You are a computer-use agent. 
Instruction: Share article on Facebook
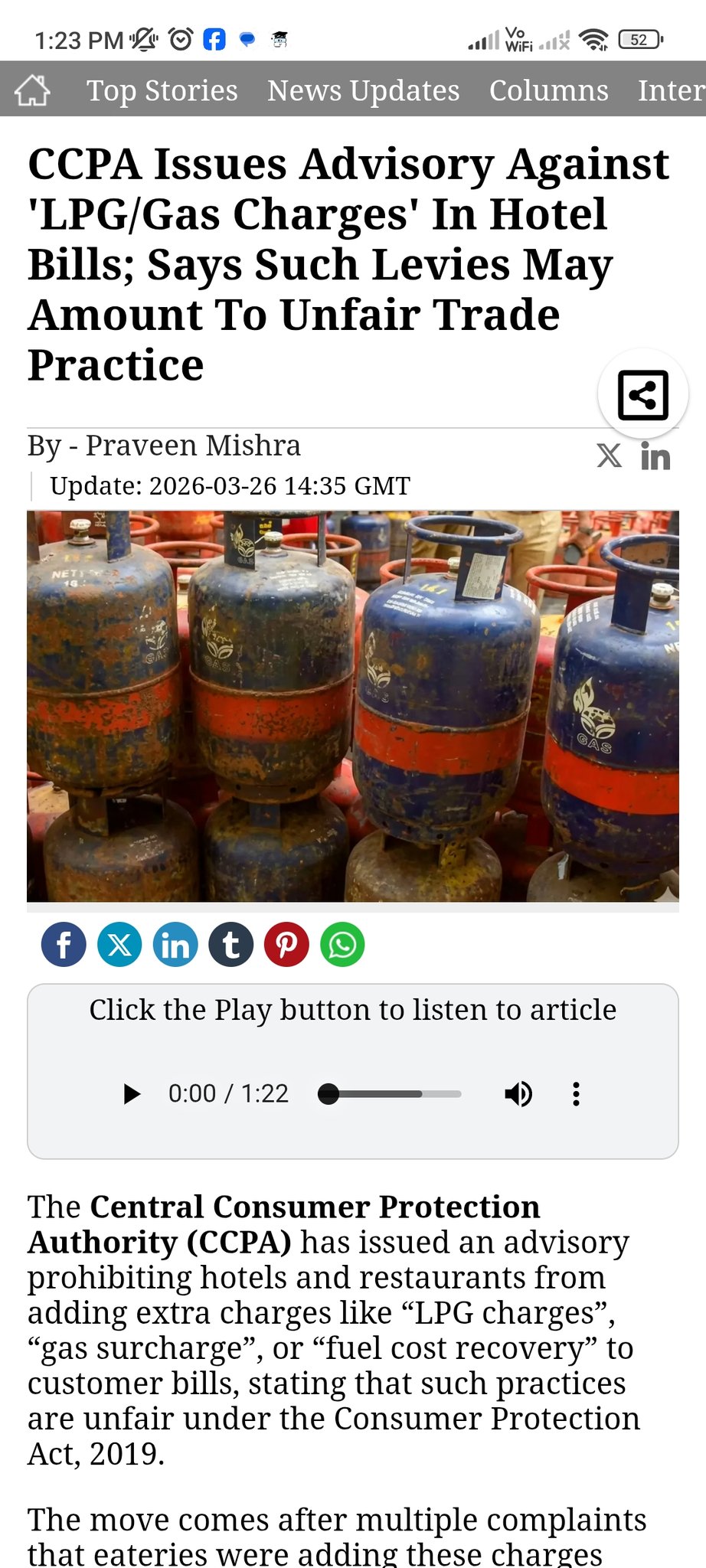tap(64, 945)
